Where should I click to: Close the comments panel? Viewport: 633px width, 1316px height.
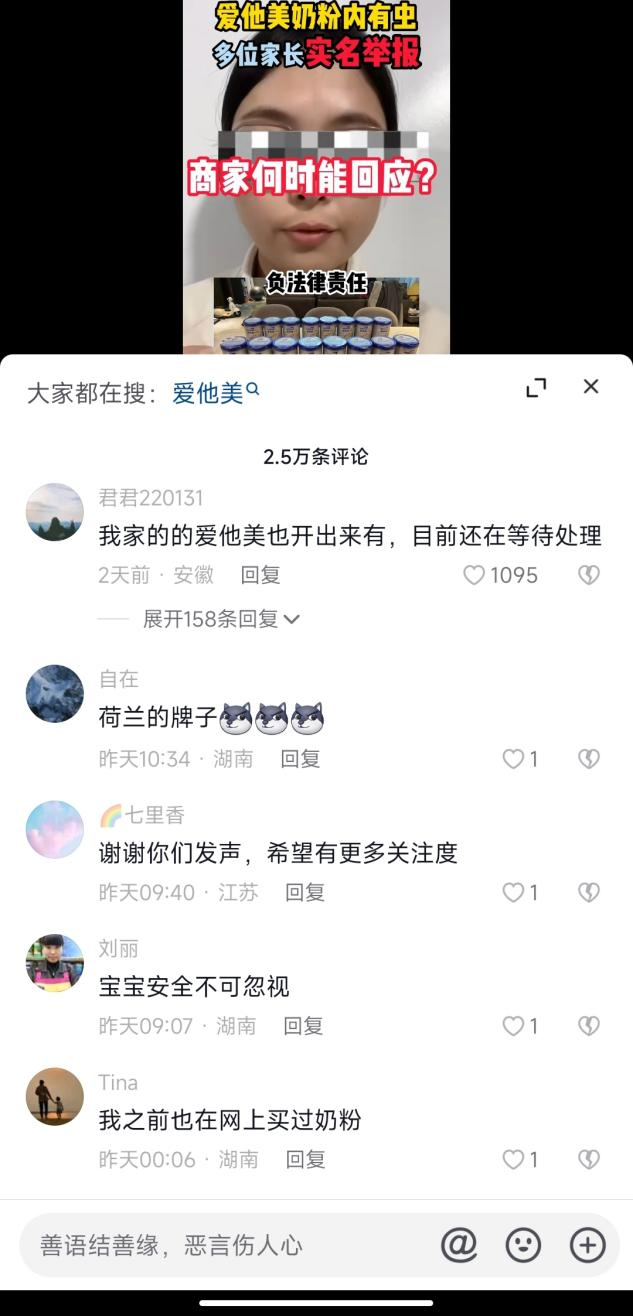tap(591, 387)
